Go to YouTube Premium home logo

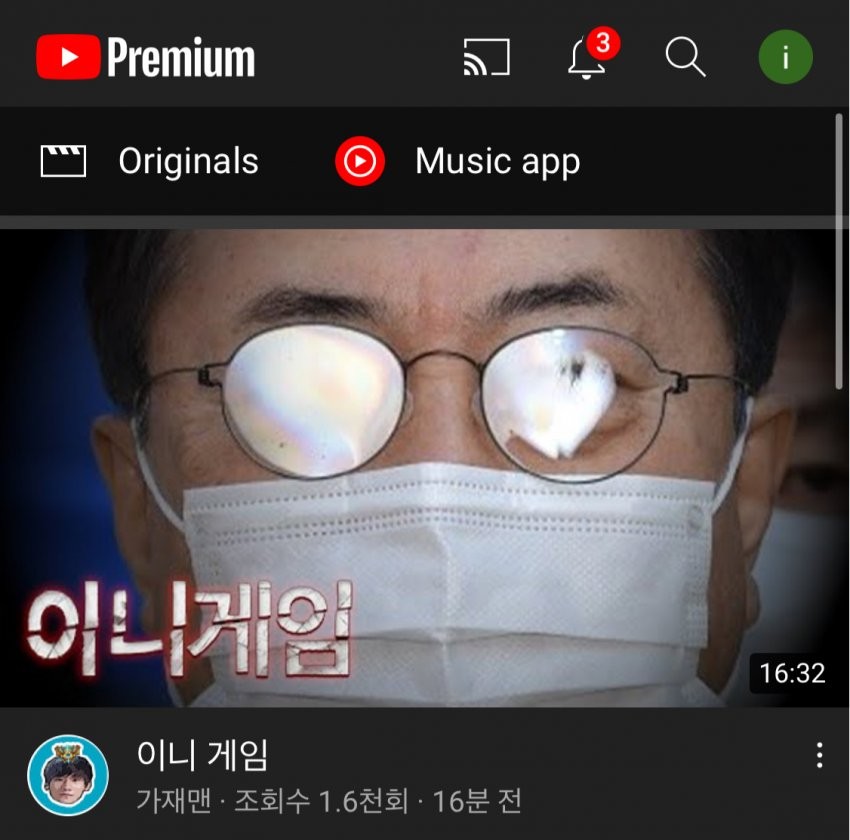click(146, 58)
